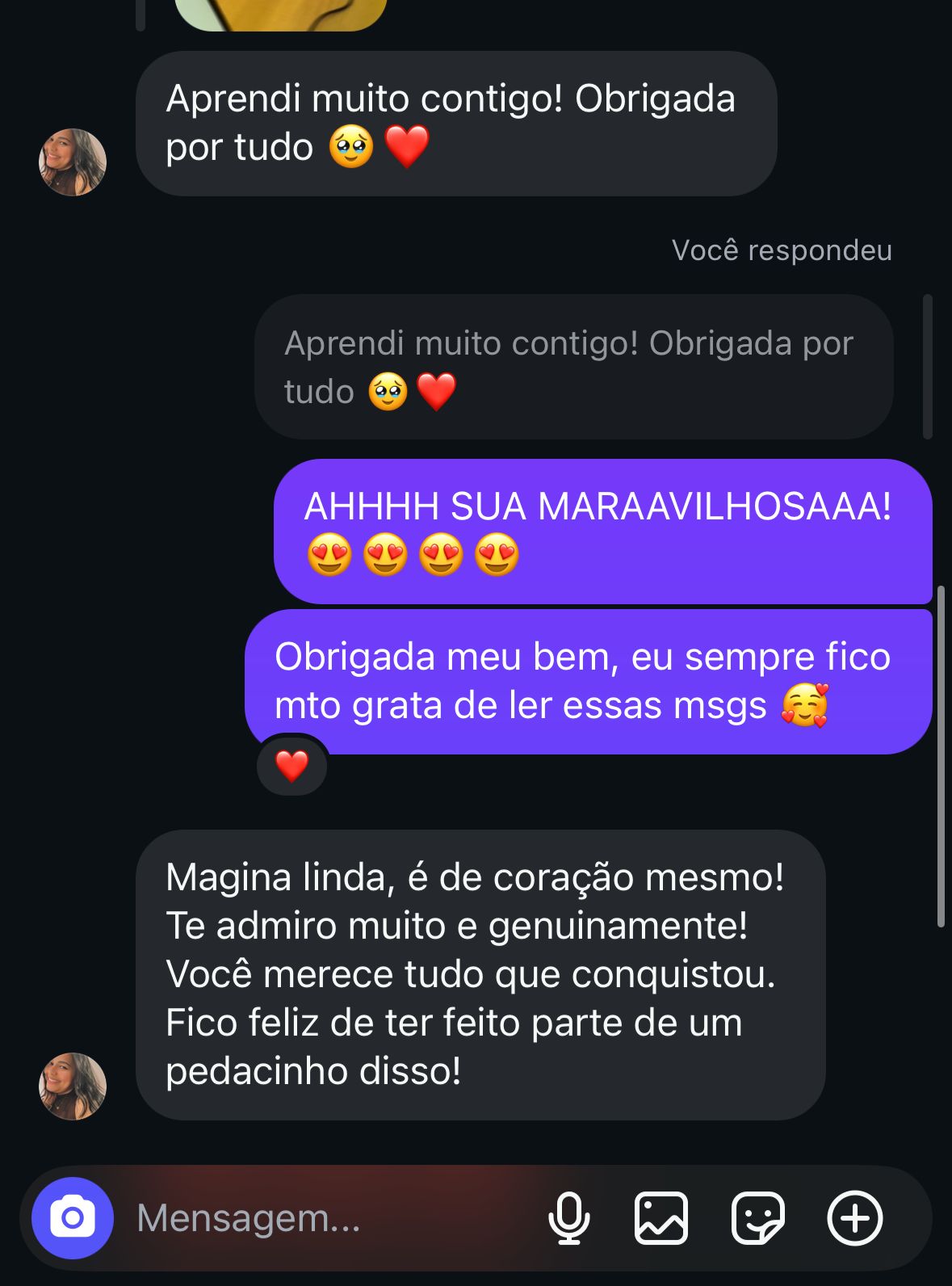
Task: Record a voice message with microphone
Action: tap(569, 1217)
